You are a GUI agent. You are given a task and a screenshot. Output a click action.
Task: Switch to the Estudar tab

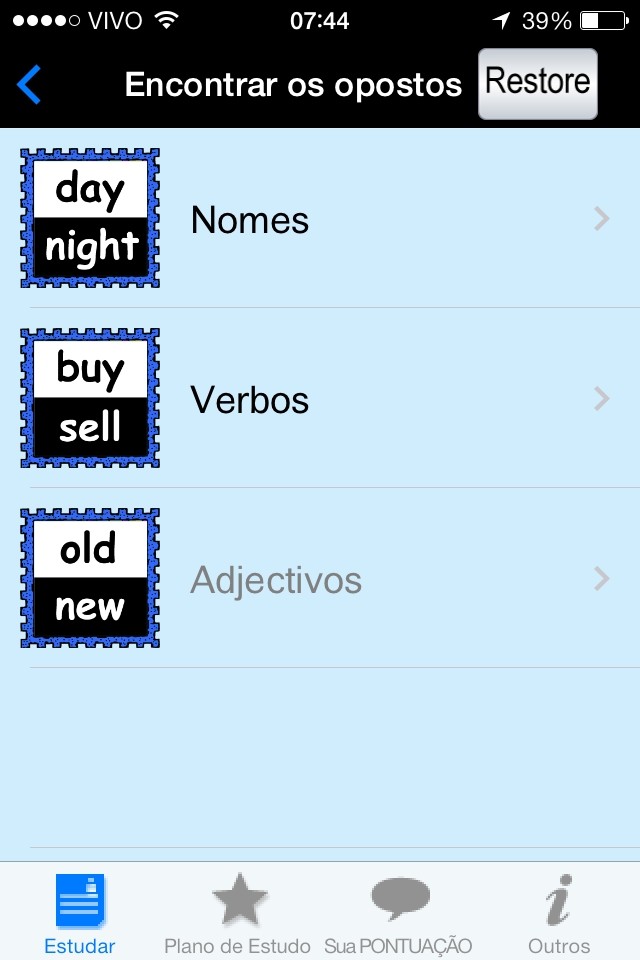[80, 914]
